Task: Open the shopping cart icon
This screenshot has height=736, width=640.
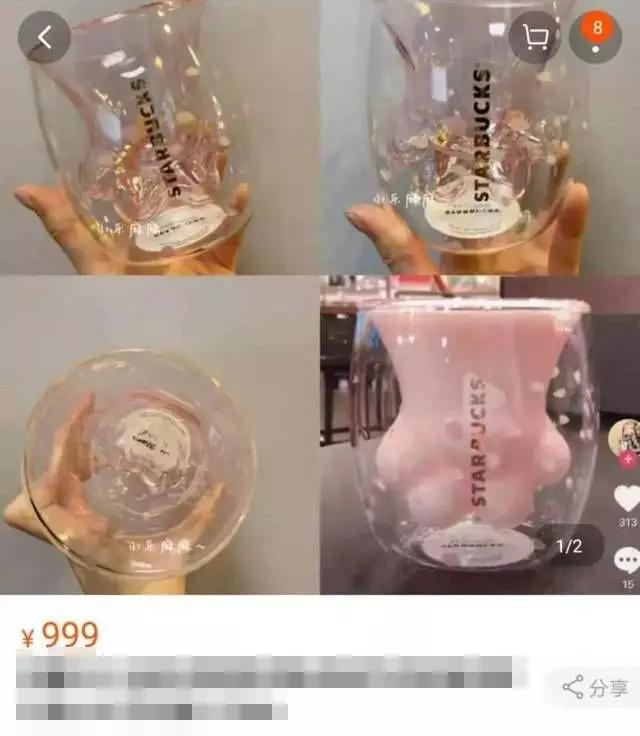Action: [534, 38]
